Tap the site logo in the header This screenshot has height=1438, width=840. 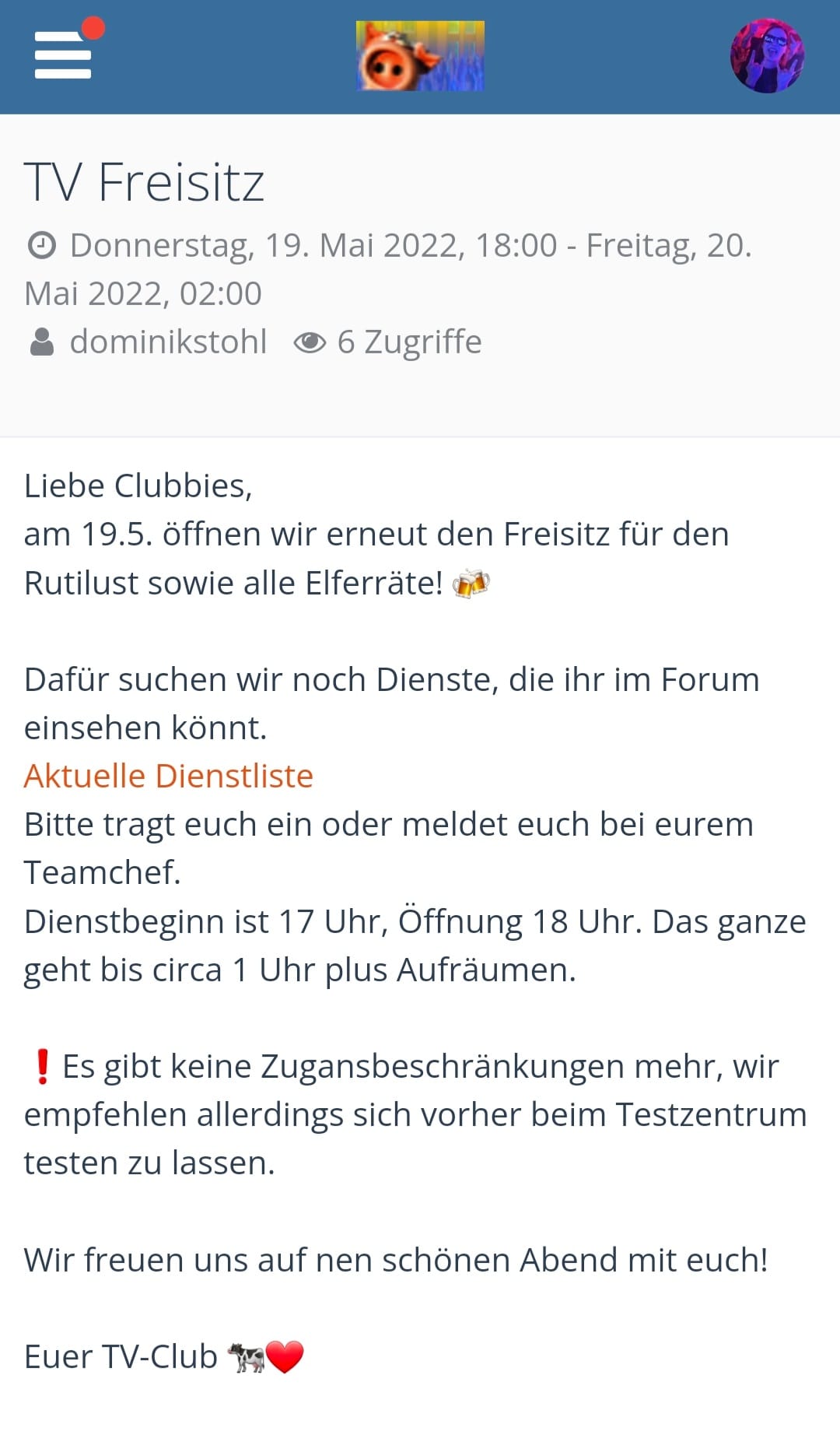click(x=420, y=56)
